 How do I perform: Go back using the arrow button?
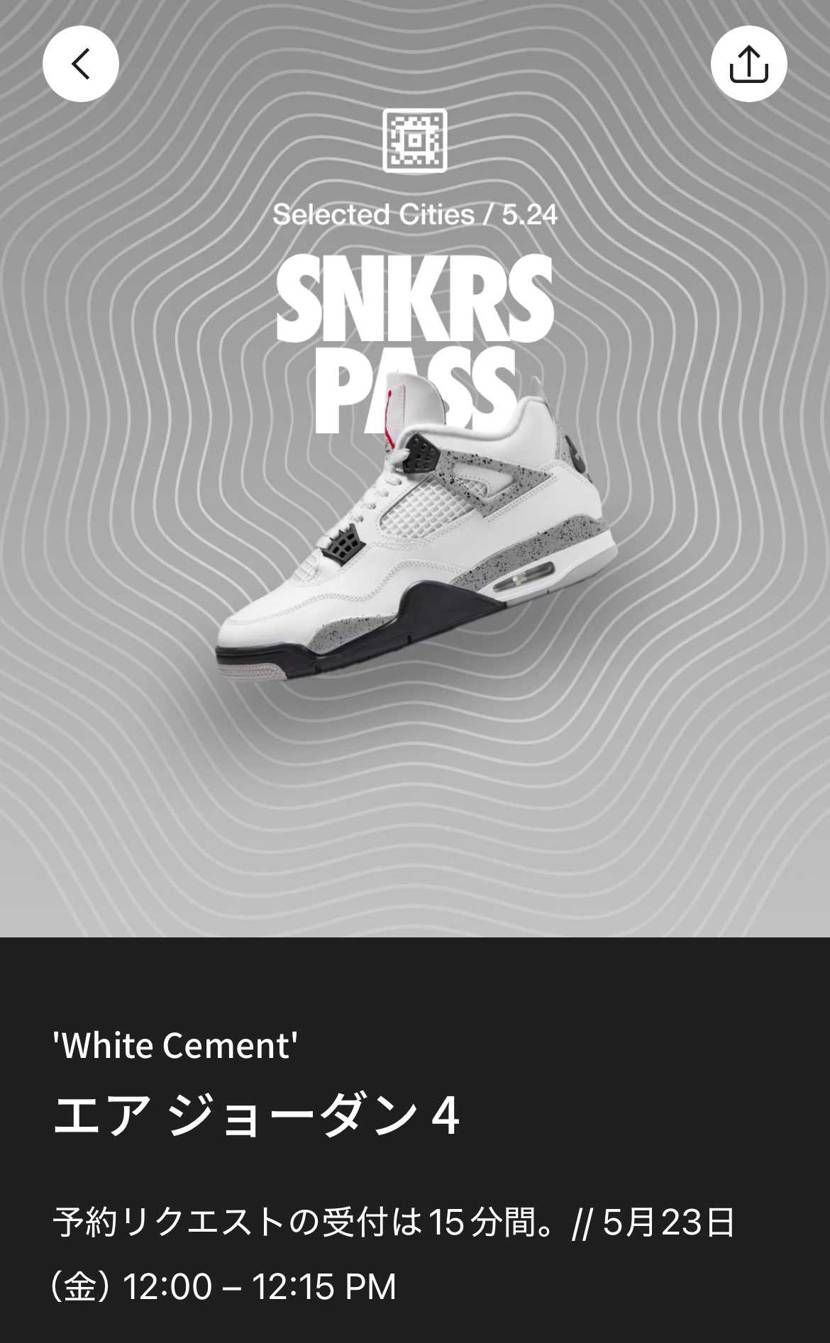(x=81, y=64)
